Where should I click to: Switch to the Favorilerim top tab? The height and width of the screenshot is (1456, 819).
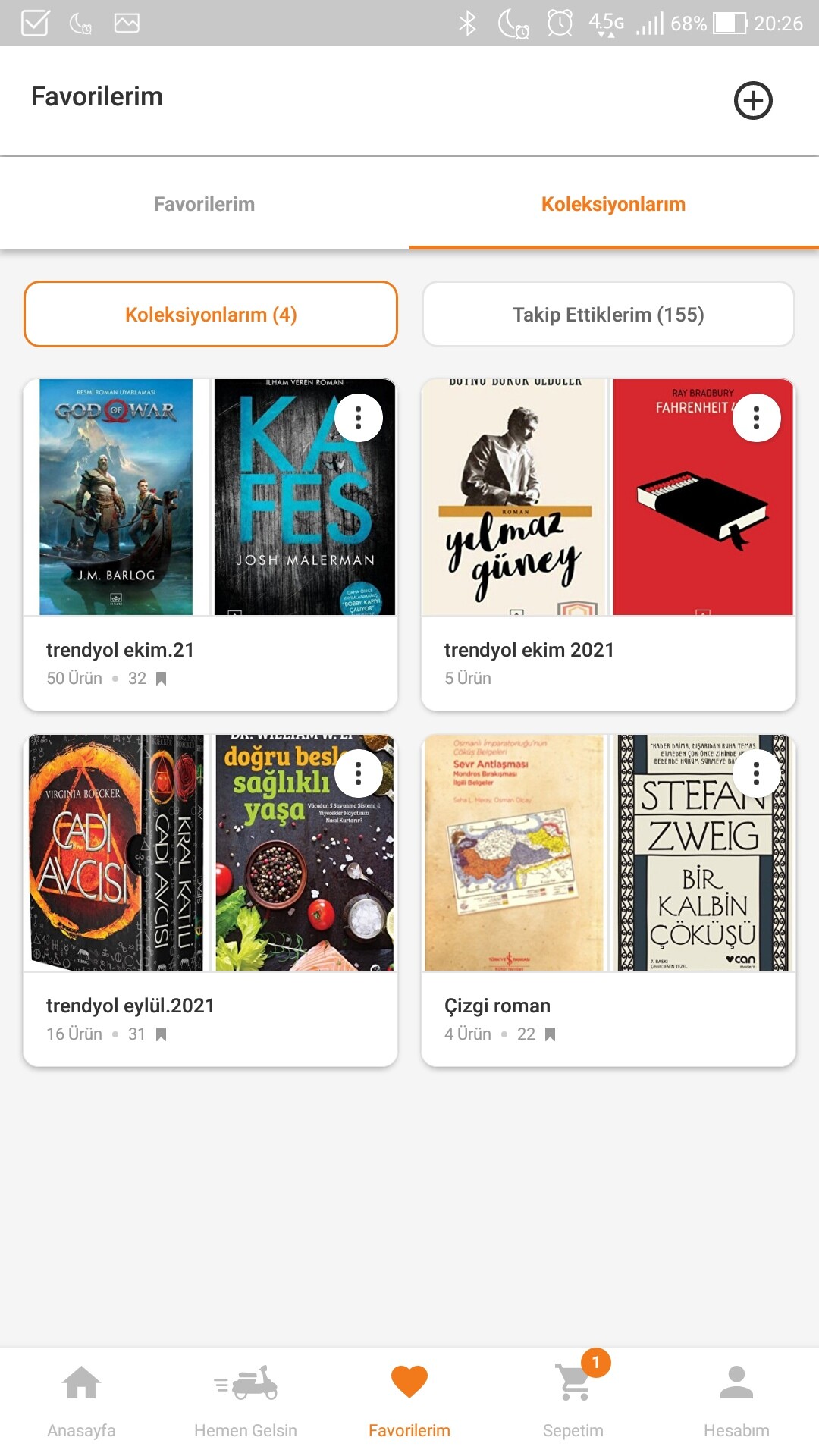coord(204,204)
